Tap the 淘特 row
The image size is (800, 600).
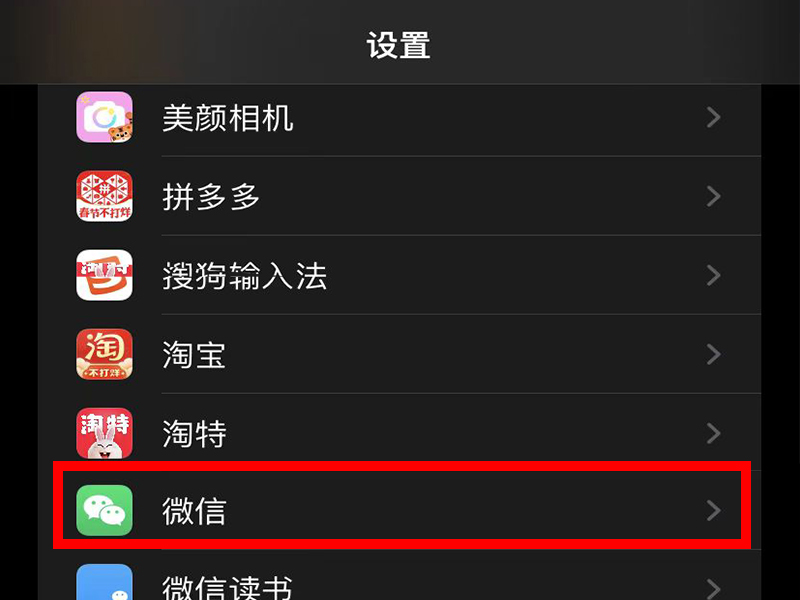[400, 433]
